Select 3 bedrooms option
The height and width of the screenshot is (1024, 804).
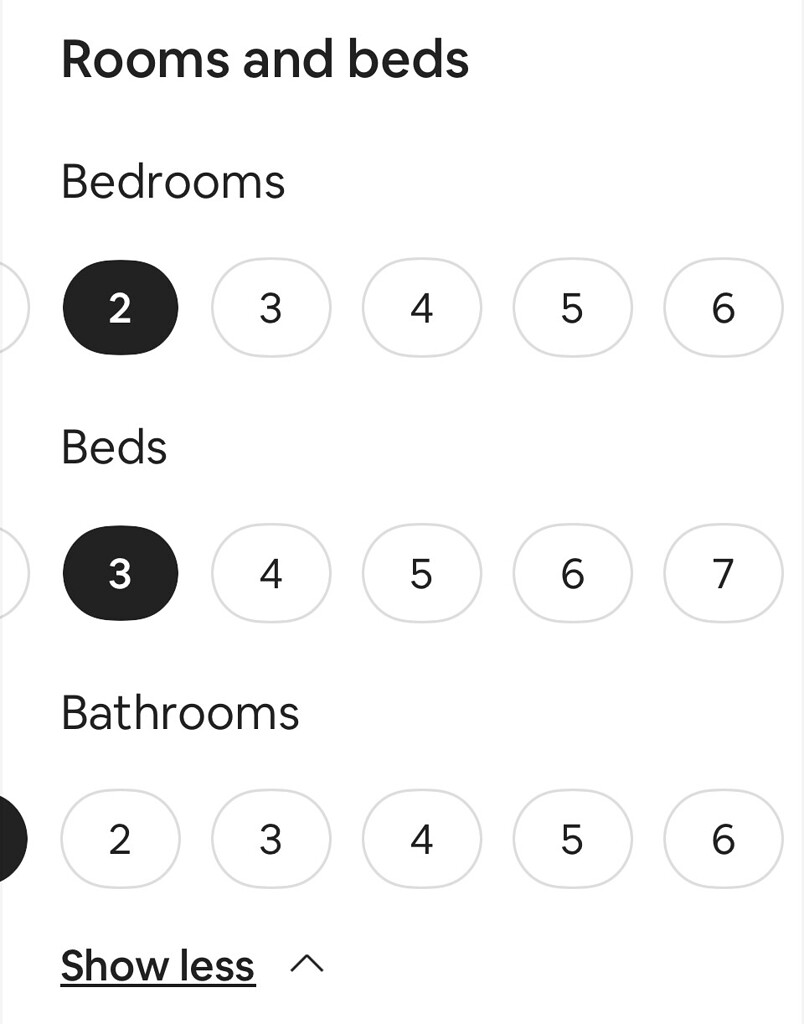coord(270,308)
